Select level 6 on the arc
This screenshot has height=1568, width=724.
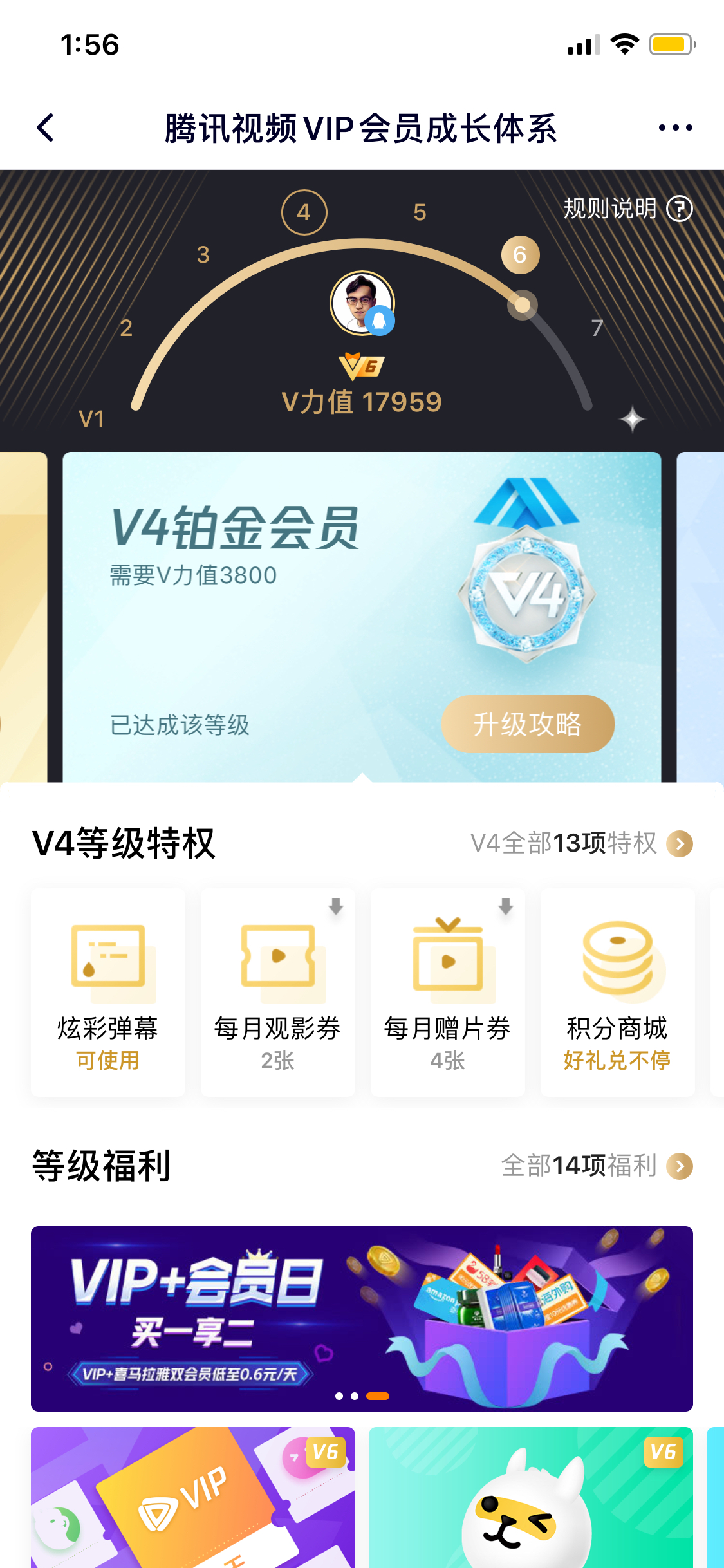(520, 255)
